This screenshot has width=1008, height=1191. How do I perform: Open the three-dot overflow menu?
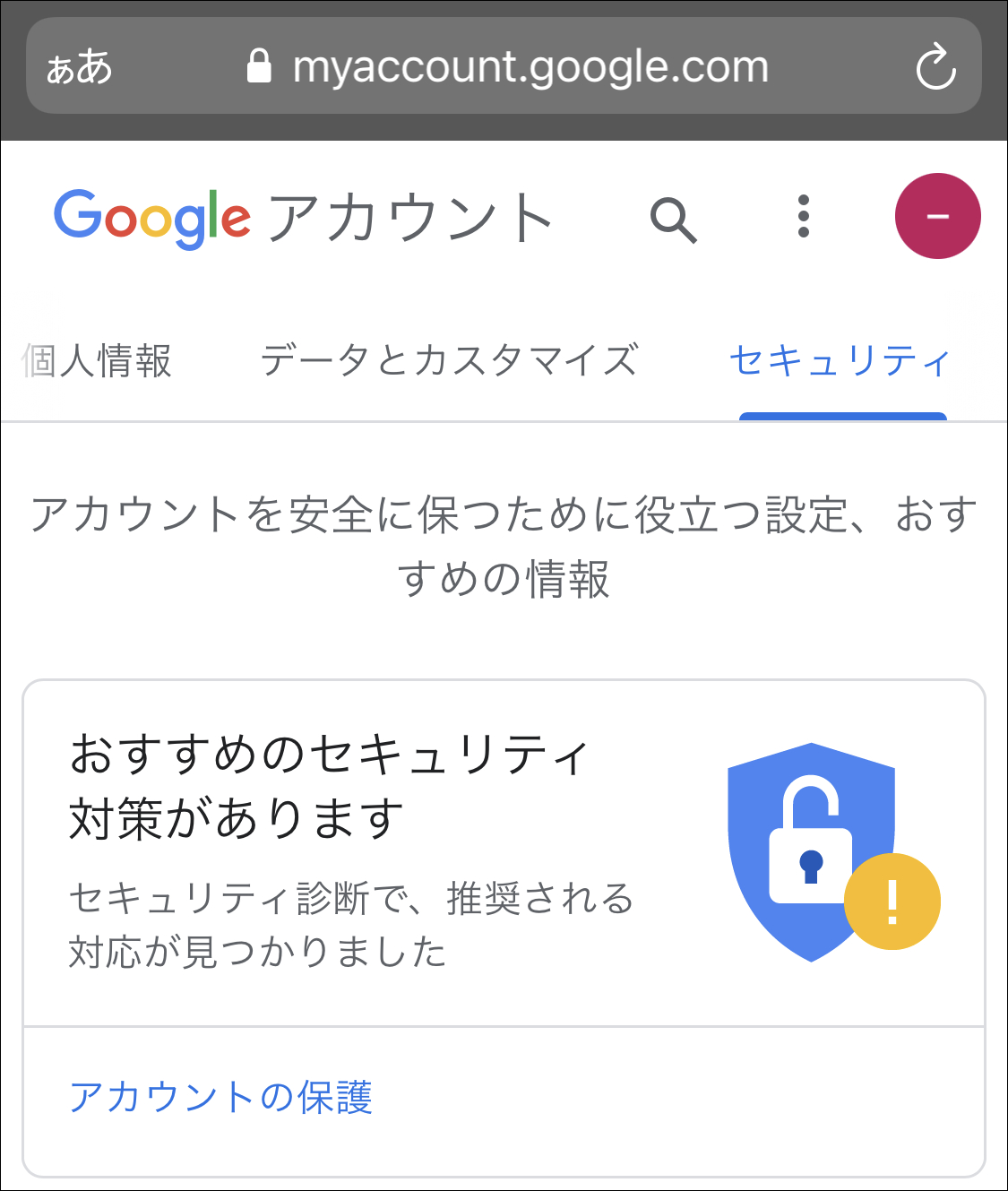click(804, 218)
